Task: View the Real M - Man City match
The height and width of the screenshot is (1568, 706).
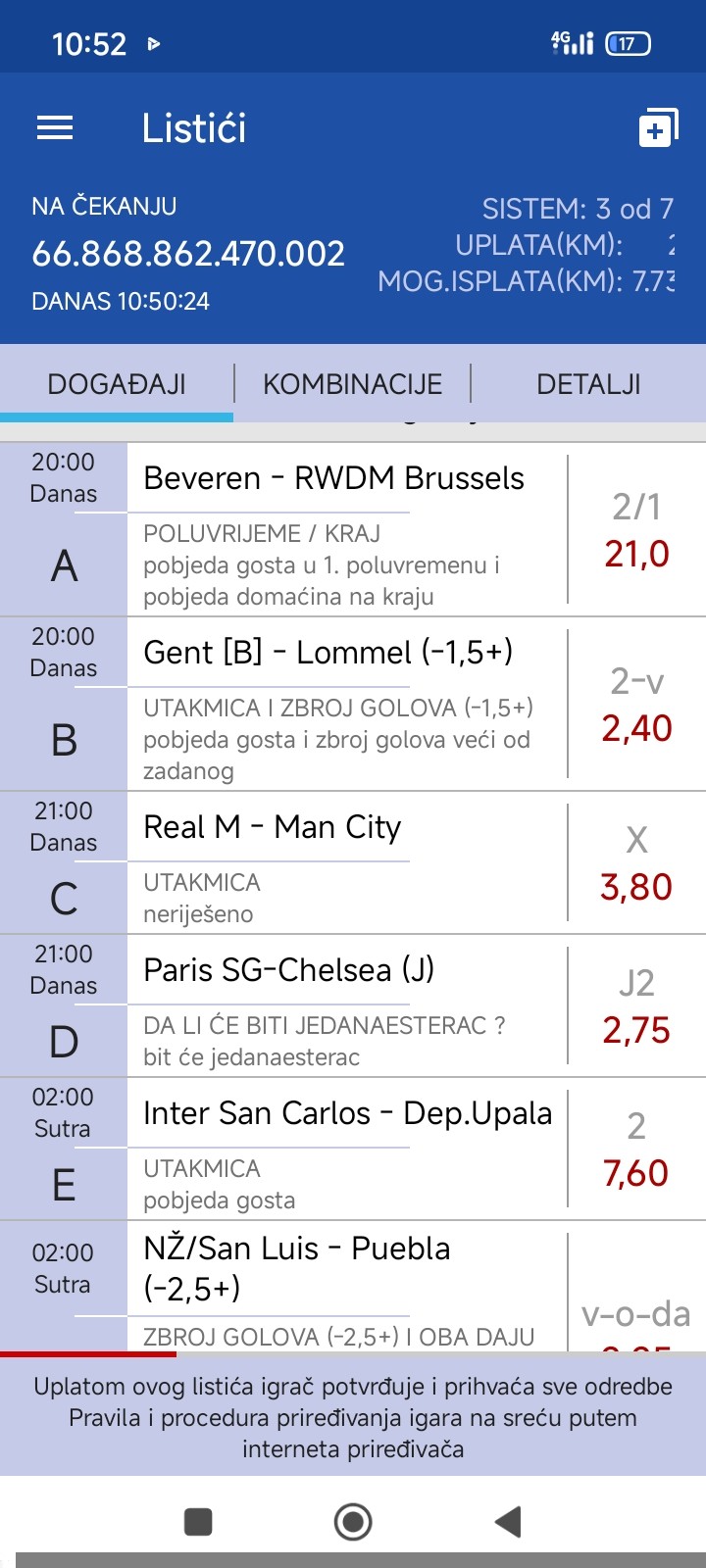Action: [x=272, y=827]
